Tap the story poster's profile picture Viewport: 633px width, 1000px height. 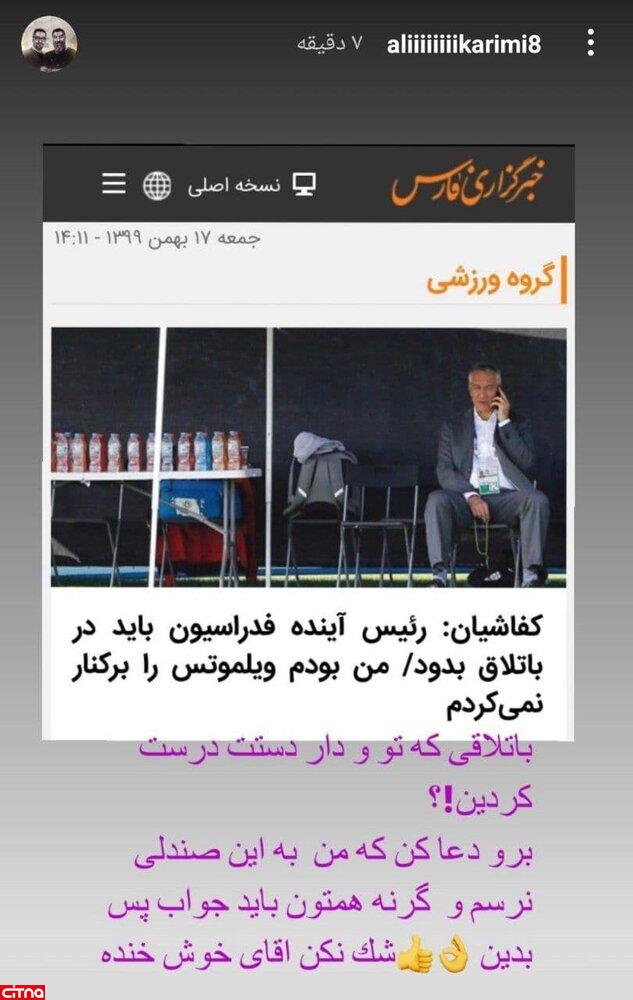(x=49, y=44)
